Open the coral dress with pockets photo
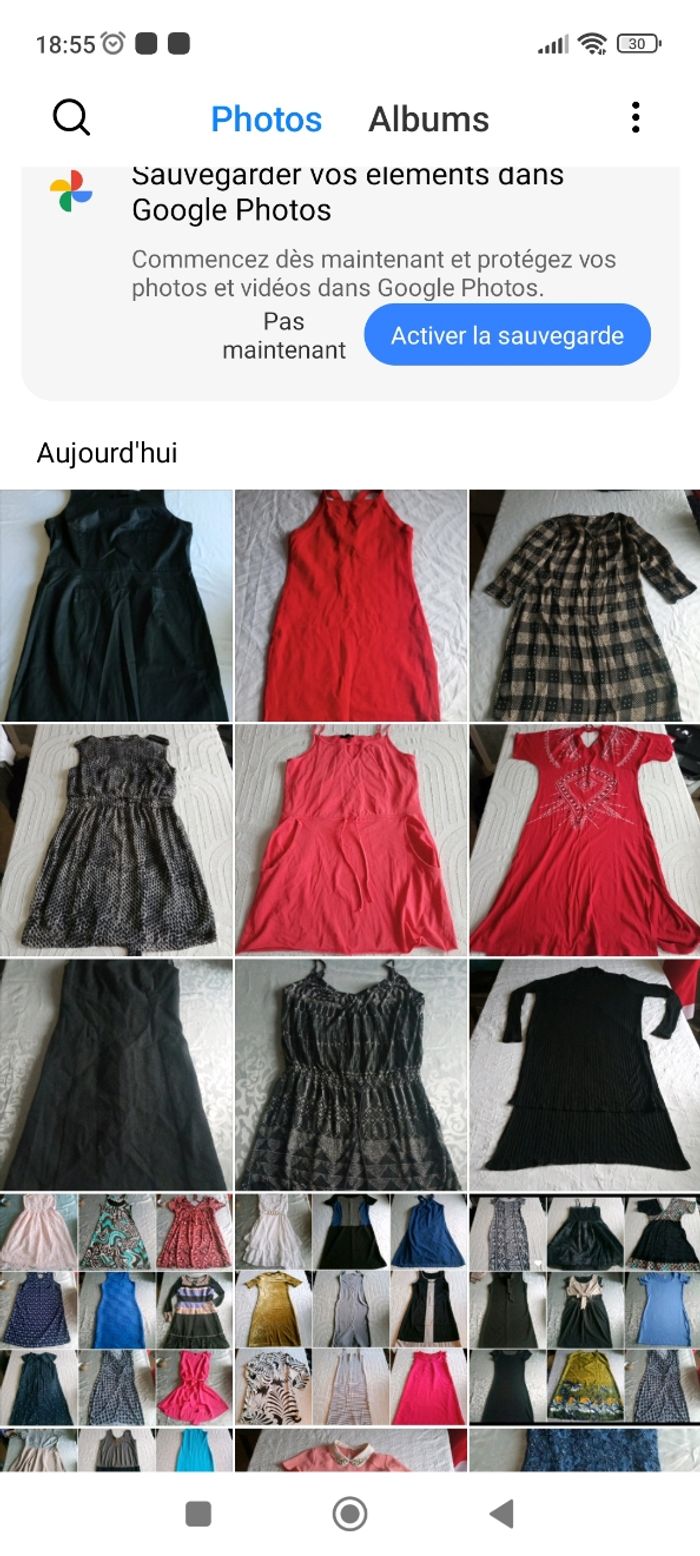This screenshot has height=1556, width=700. point(350,840)
